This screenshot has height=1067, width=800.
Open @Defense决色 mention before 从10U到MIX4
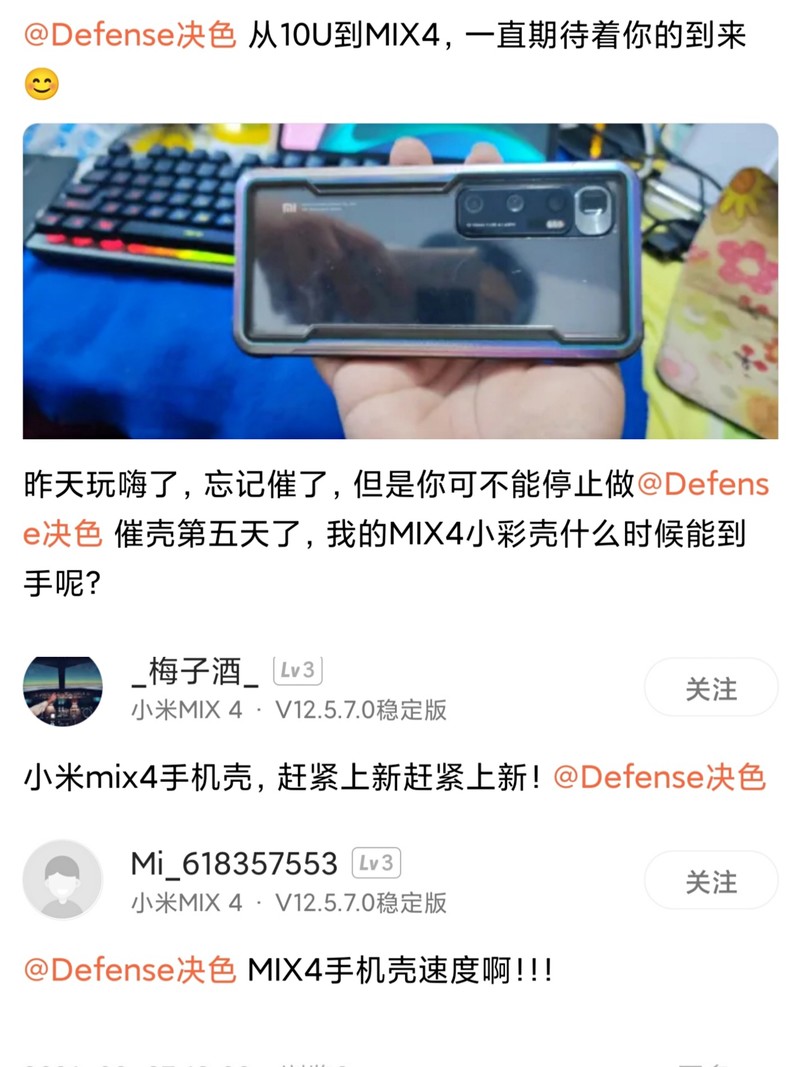(x=130, y=36)
